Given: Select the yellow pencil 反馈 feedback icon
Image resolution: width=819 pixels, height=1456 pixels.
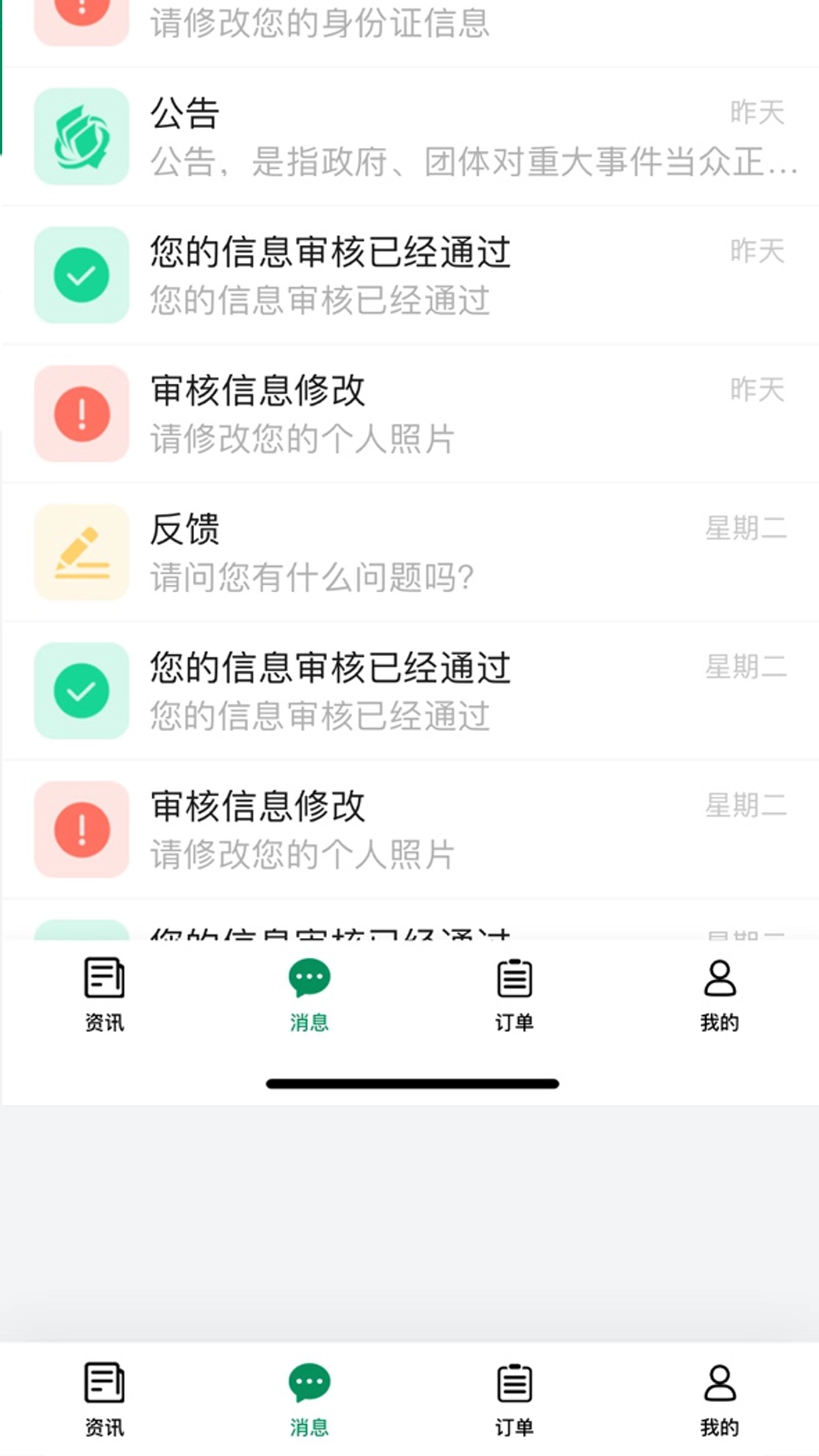Looking at the screenshot, I should point(82,552).
